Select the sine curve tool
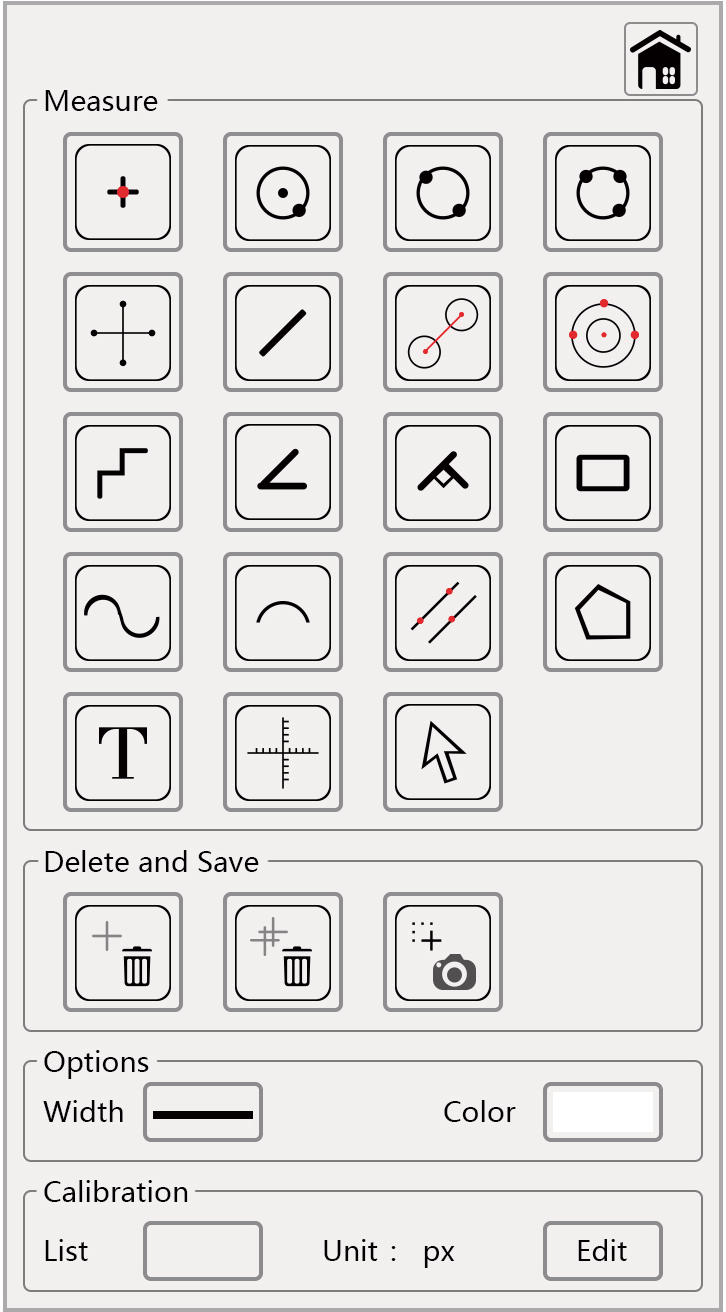Viewport: 726px width, 1312px height. (123, 612)
